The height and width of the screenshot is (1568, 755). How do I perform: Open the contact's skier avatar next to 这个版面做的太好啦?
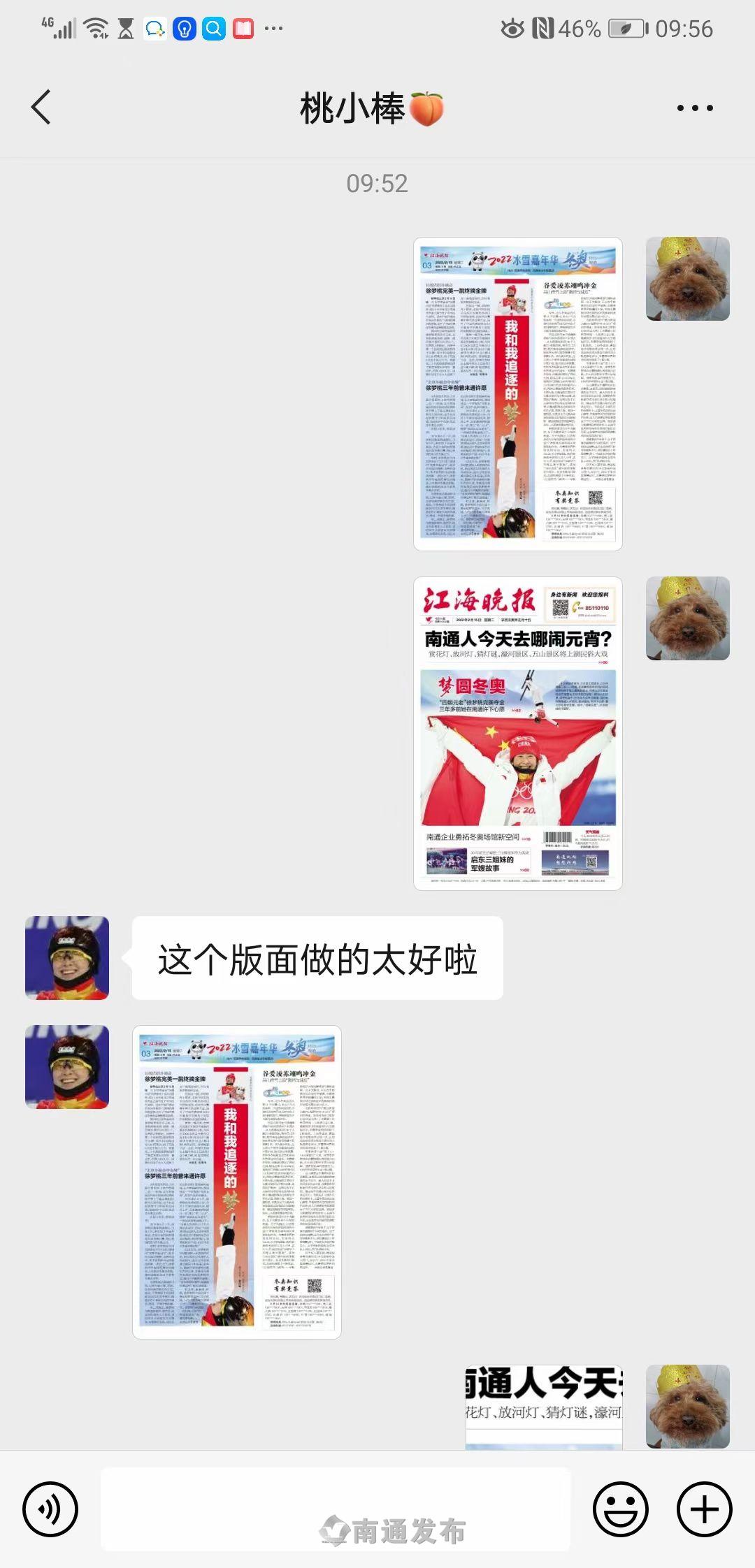pyautogui.click(x=67, y=958)
